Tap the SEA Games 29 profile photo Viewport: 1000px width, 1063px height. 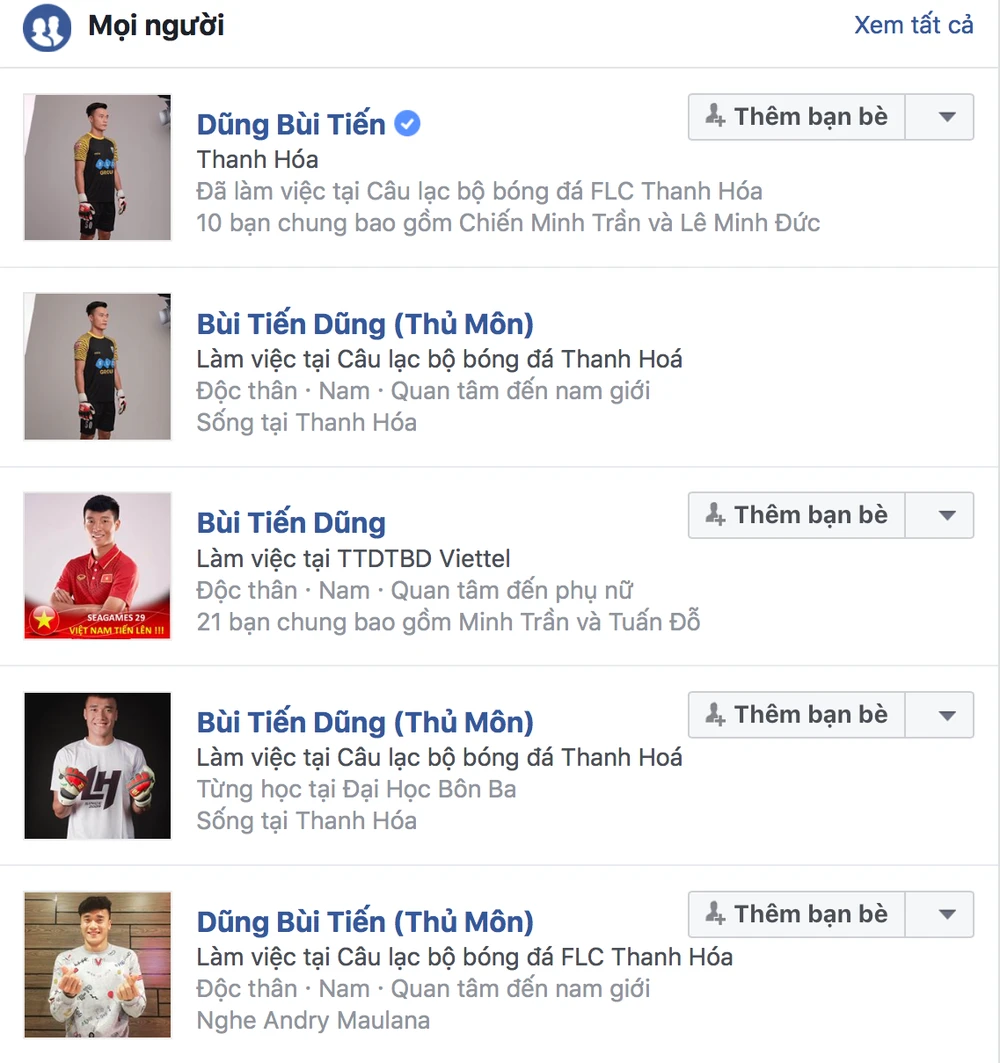(97, 565)
